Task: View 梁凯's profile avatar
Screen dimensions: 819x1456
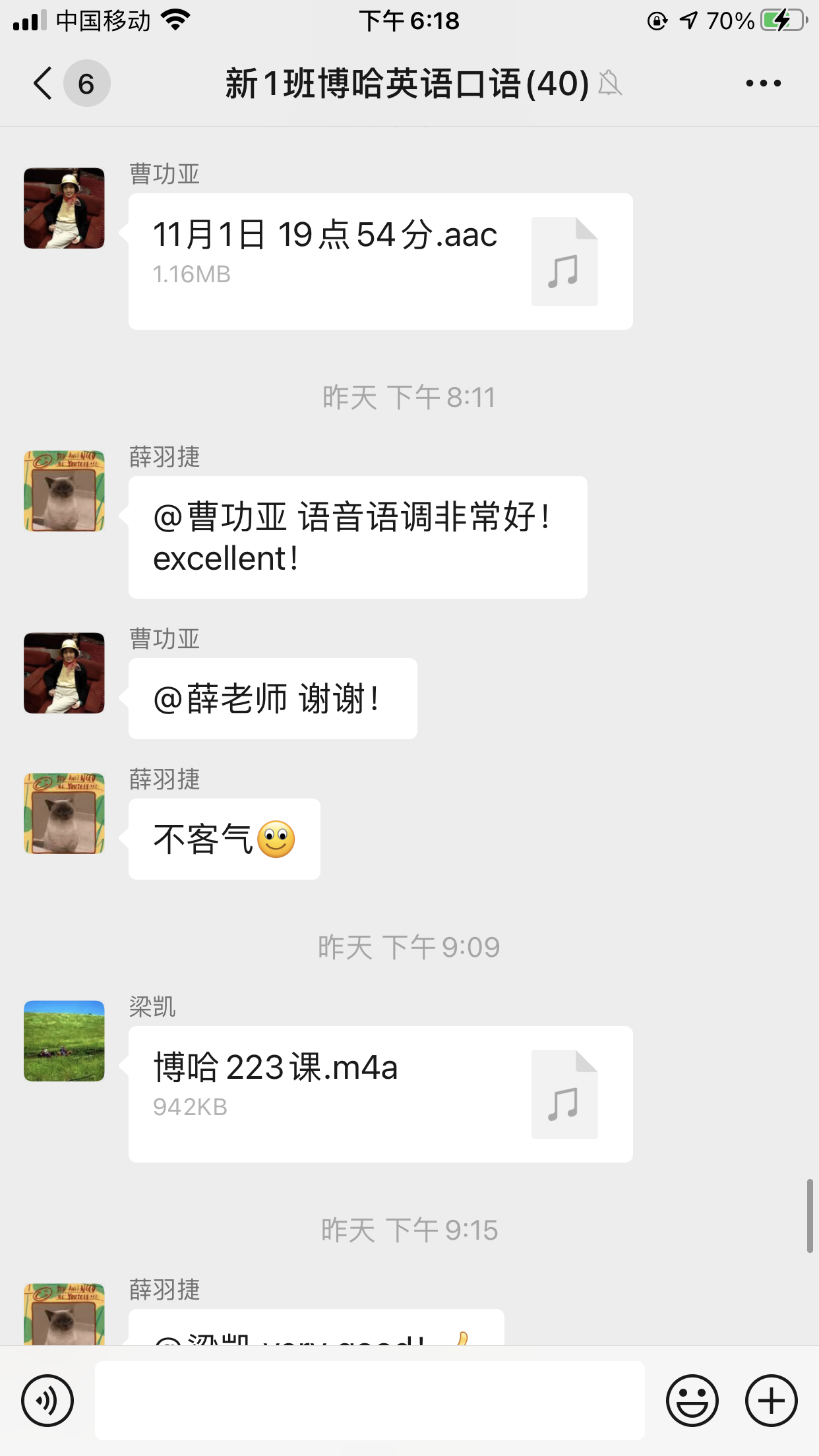Action: [64, 1041]
